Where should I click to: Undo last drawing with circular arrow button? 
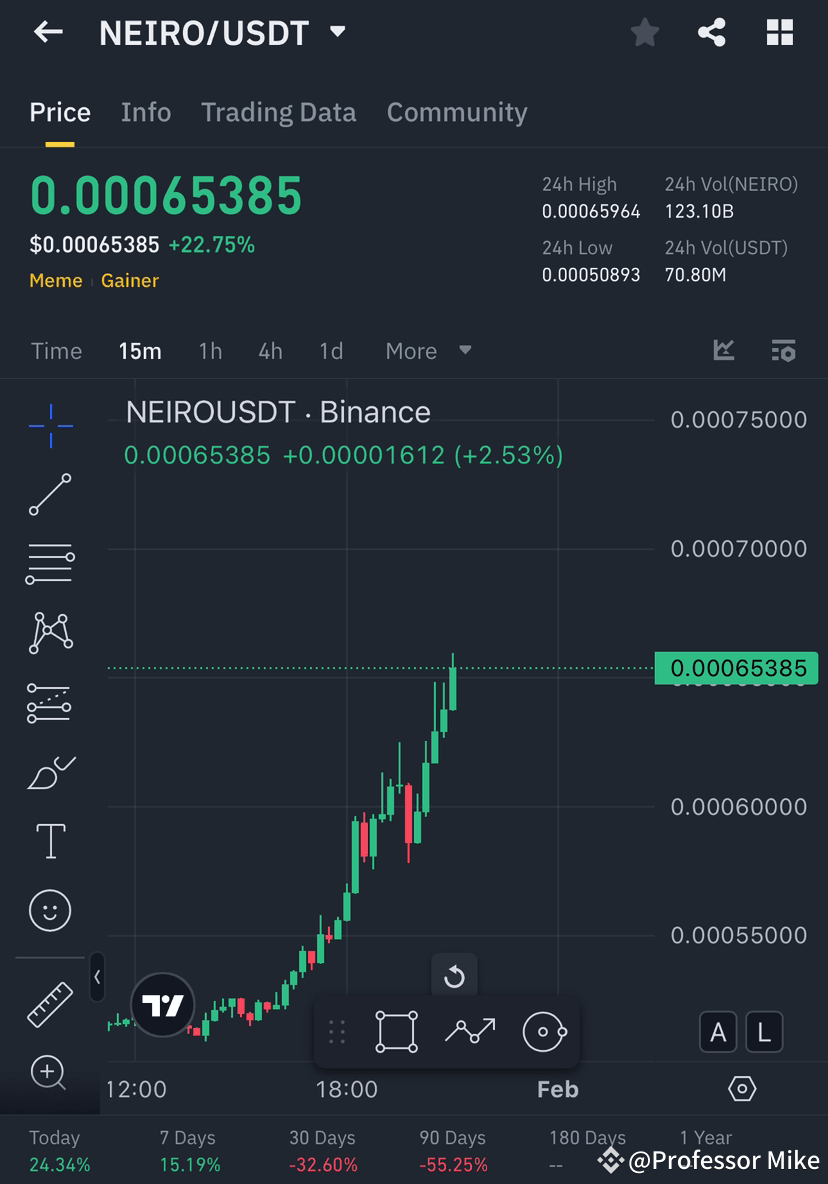(455, 975)
